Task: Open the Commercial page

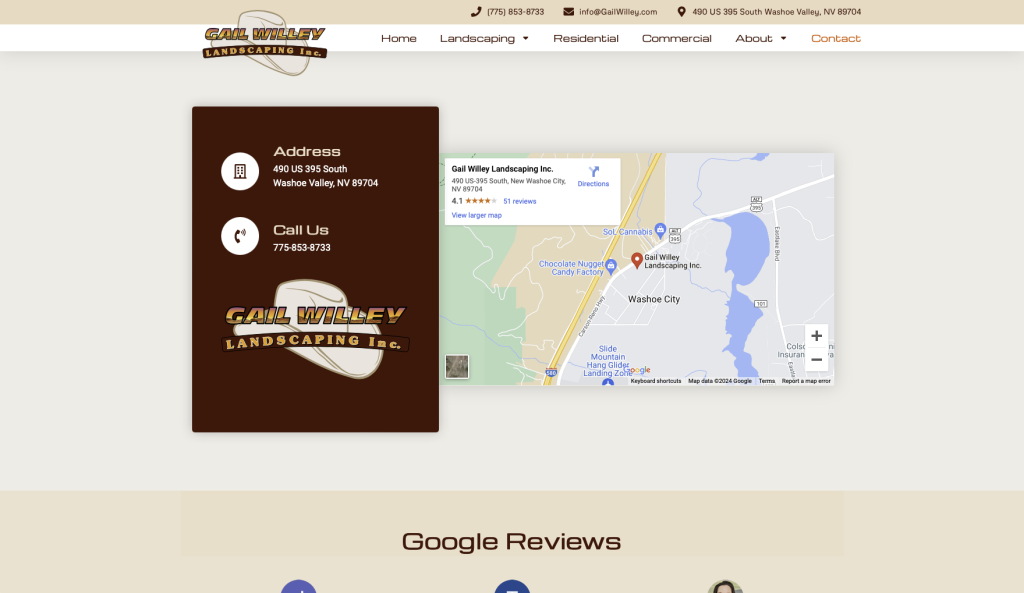Action: (676, 38)
